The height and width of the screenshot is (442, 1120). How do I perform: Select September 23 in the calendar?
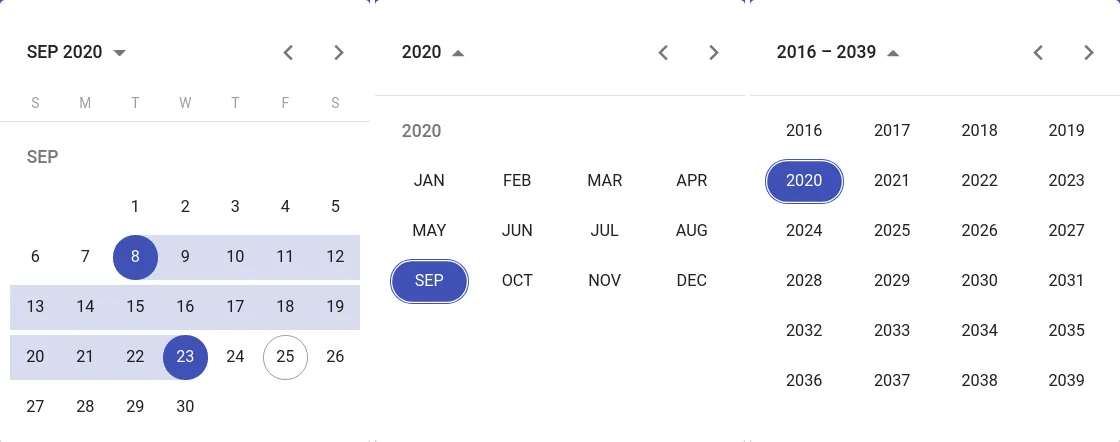[185, 357]
